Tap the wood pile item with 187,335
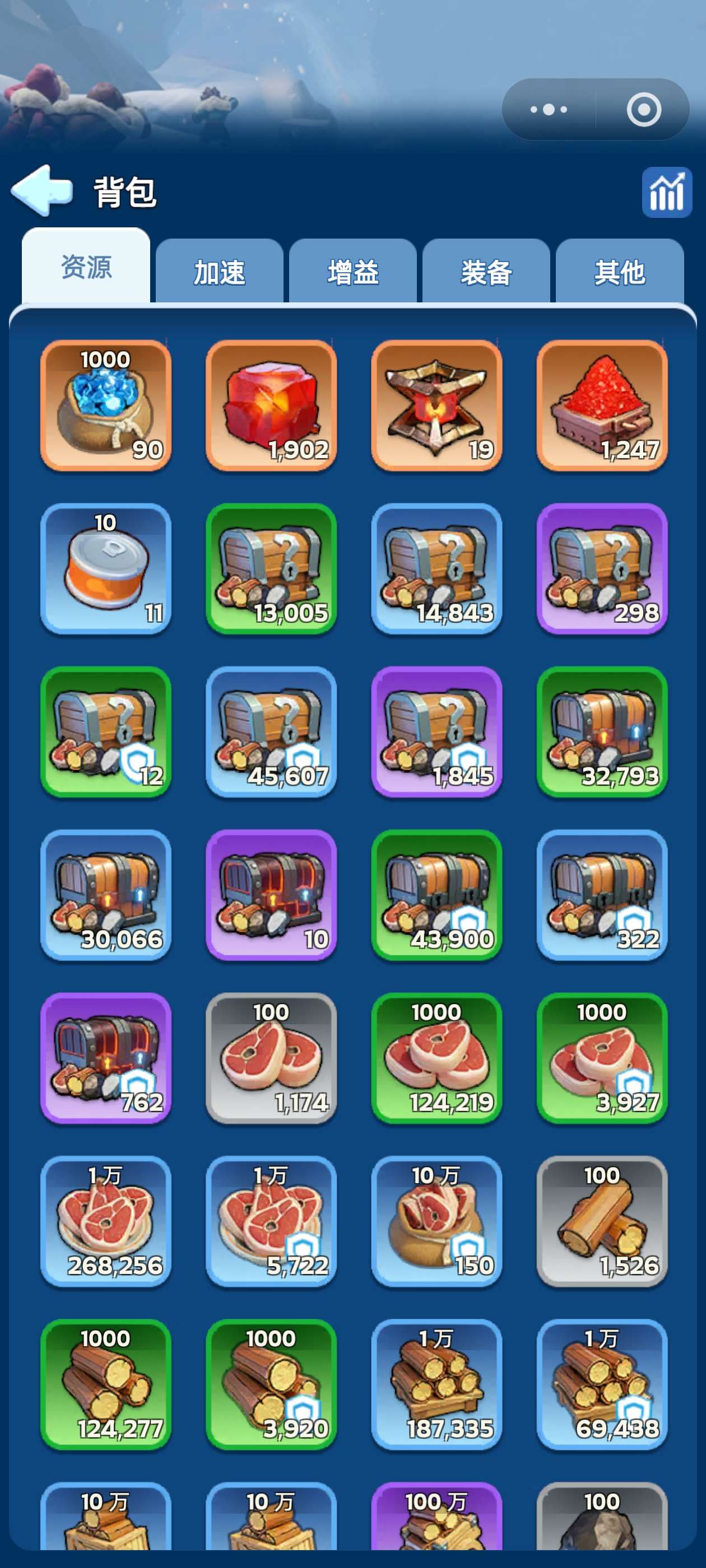 coord(436,1384)
